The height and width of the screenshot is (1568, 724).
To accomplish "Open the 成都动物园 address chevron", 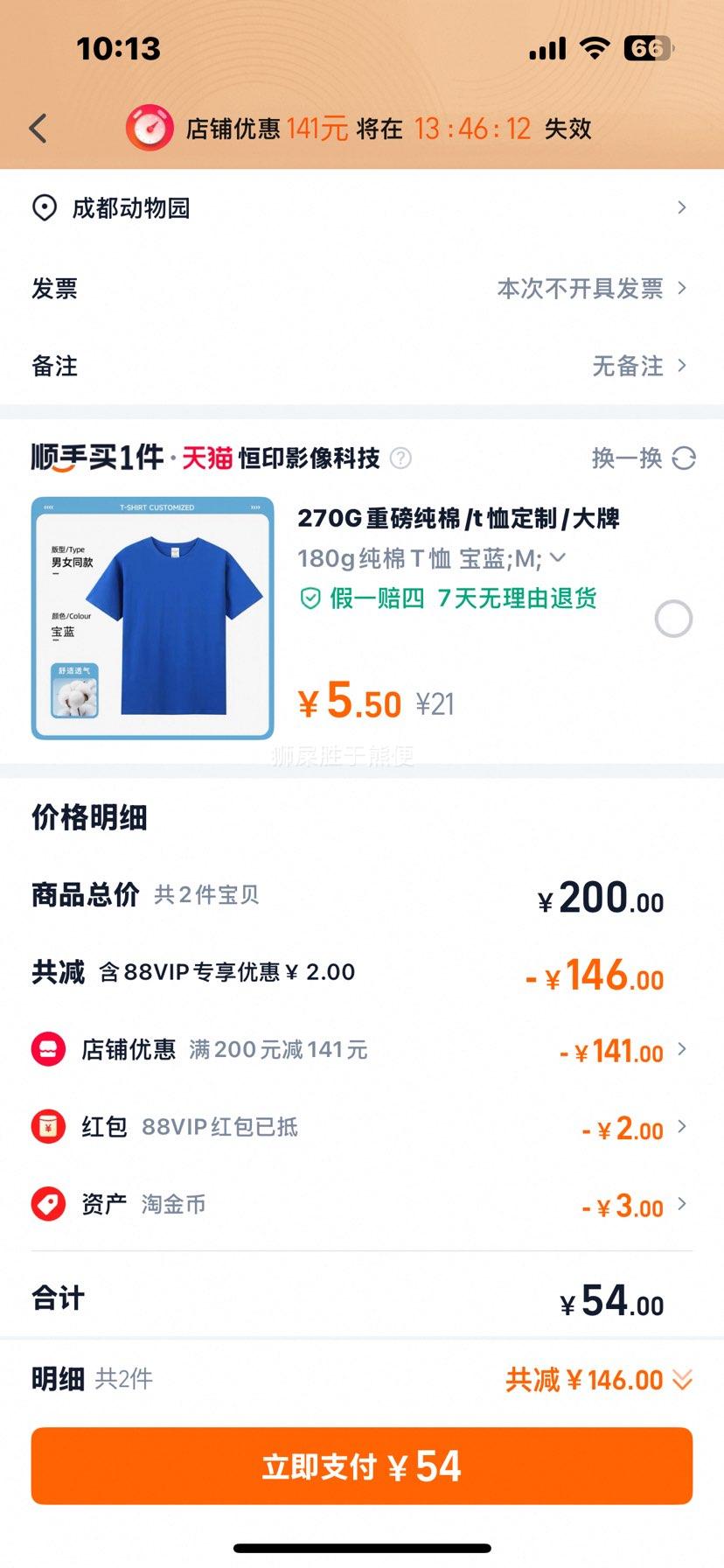I will tap(684, 207).
